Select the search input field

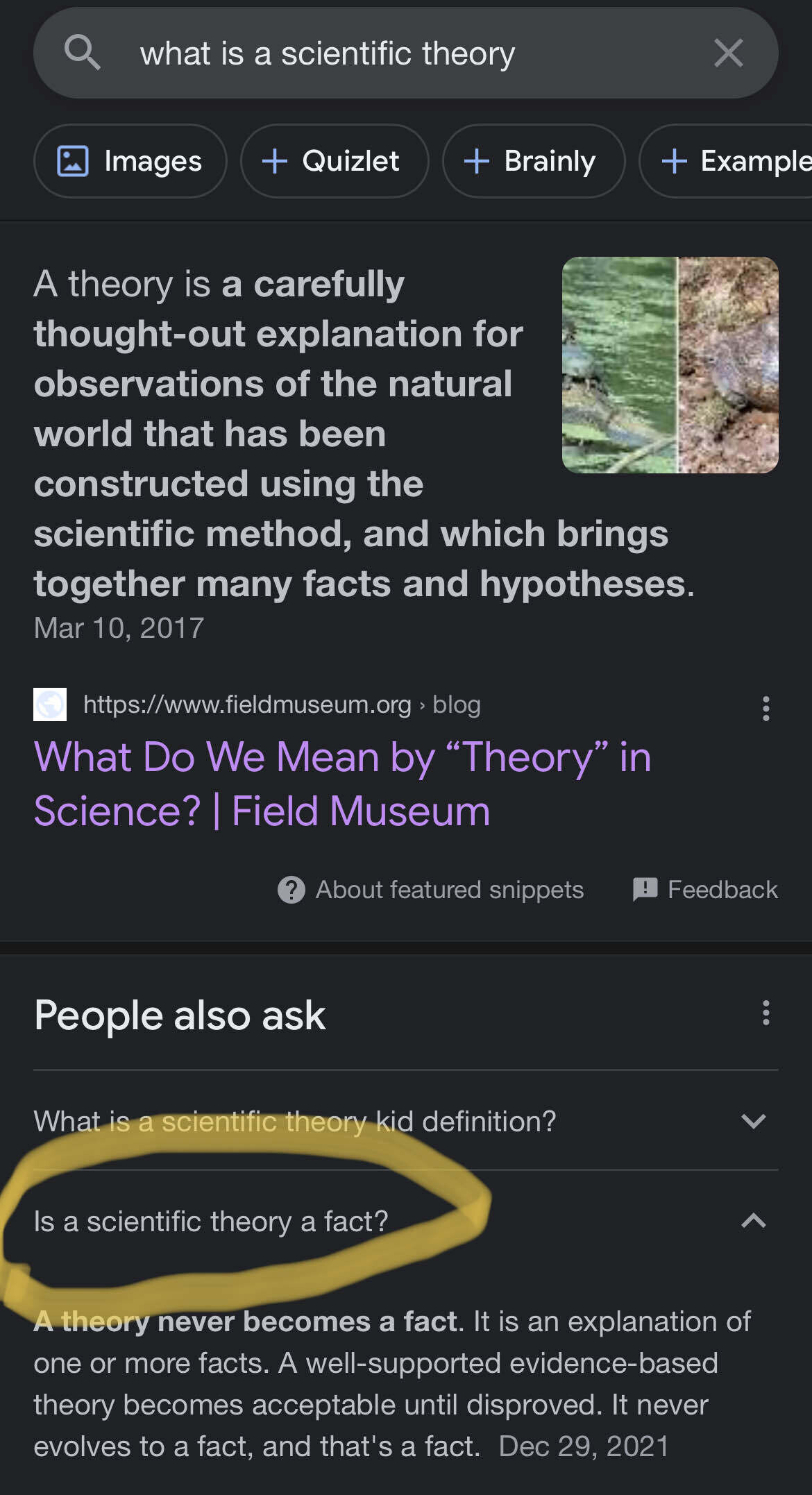click(x=326, y=53)
